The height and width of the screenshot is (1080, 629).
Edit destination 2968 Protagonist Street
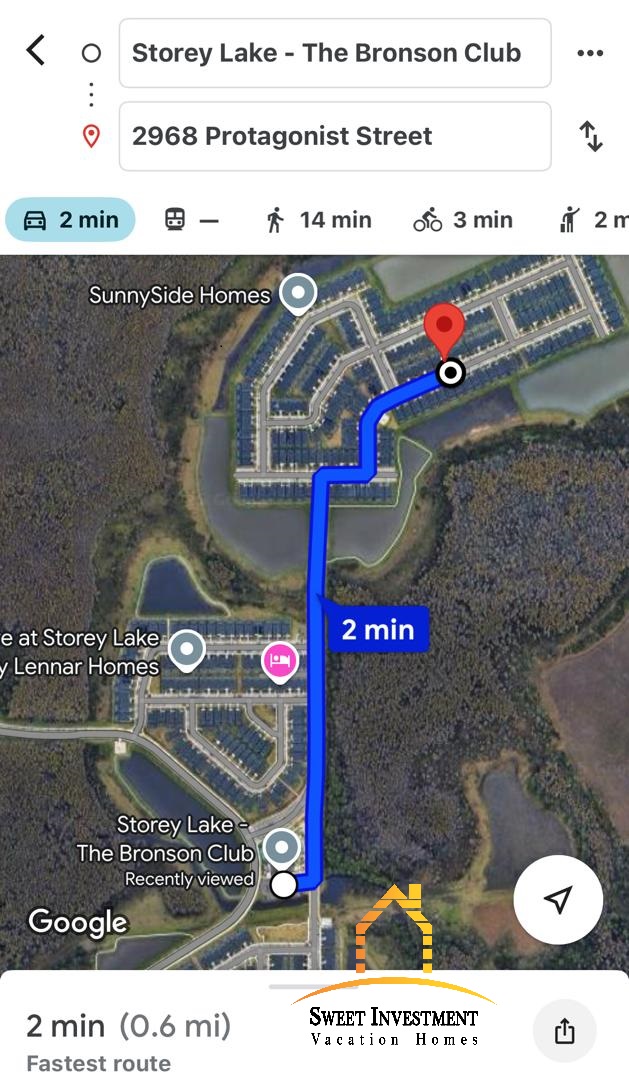pyautogui.click(x=334, y=136)
